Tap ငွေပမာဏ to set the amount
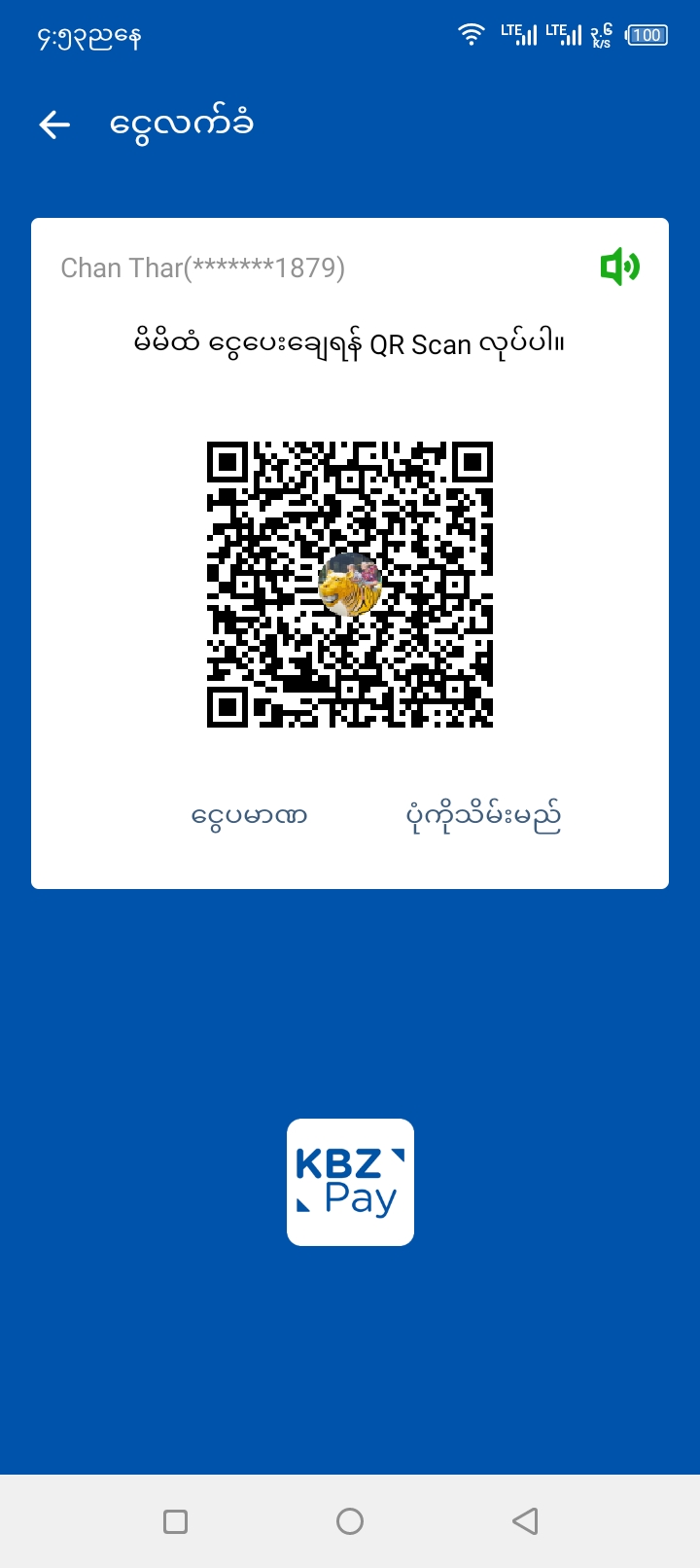 pyautogui.click(x=250, y=815)
